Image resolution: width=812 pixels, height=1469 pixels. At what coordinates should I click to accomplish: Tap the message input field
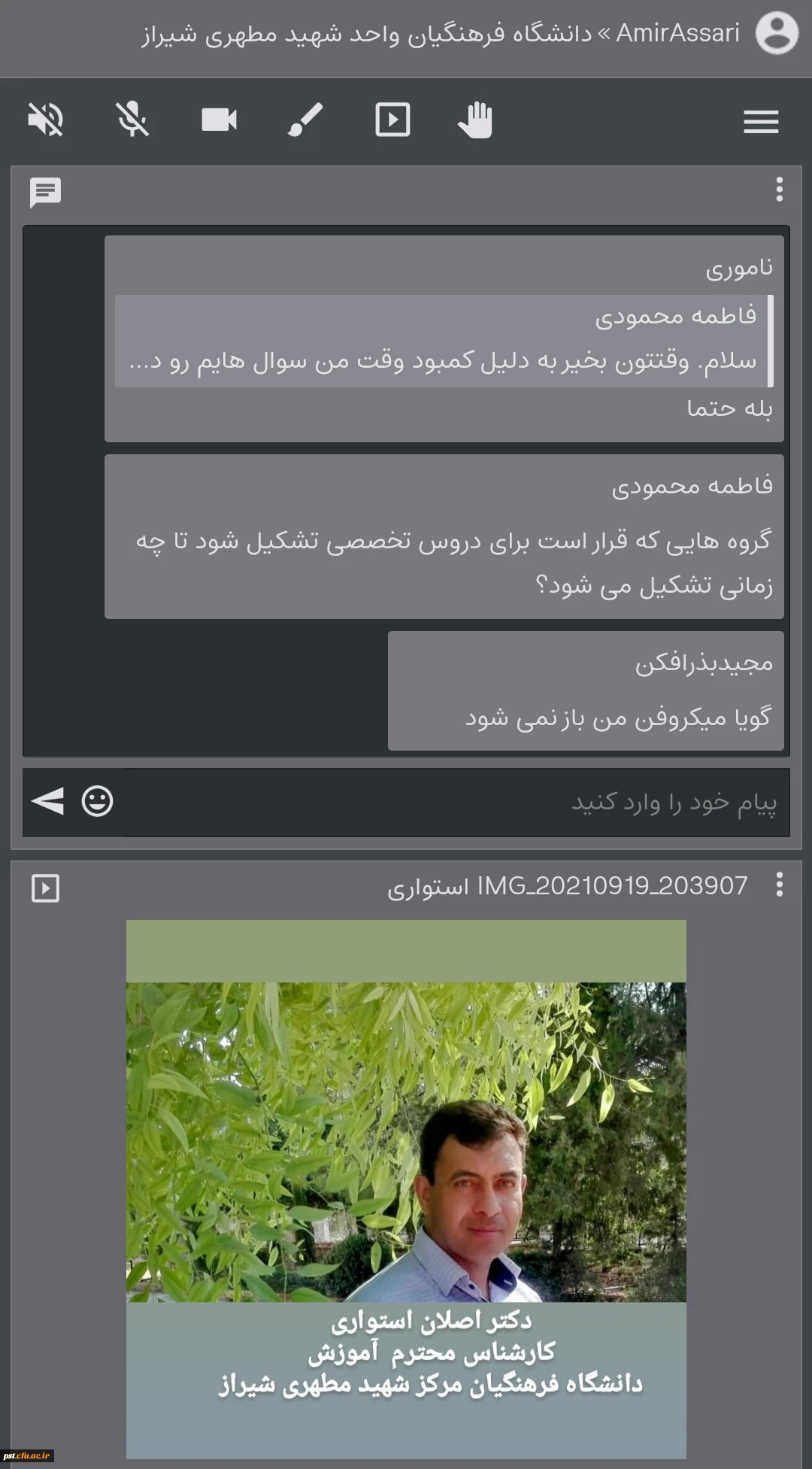pyautogui.click(x=451, y=803)
